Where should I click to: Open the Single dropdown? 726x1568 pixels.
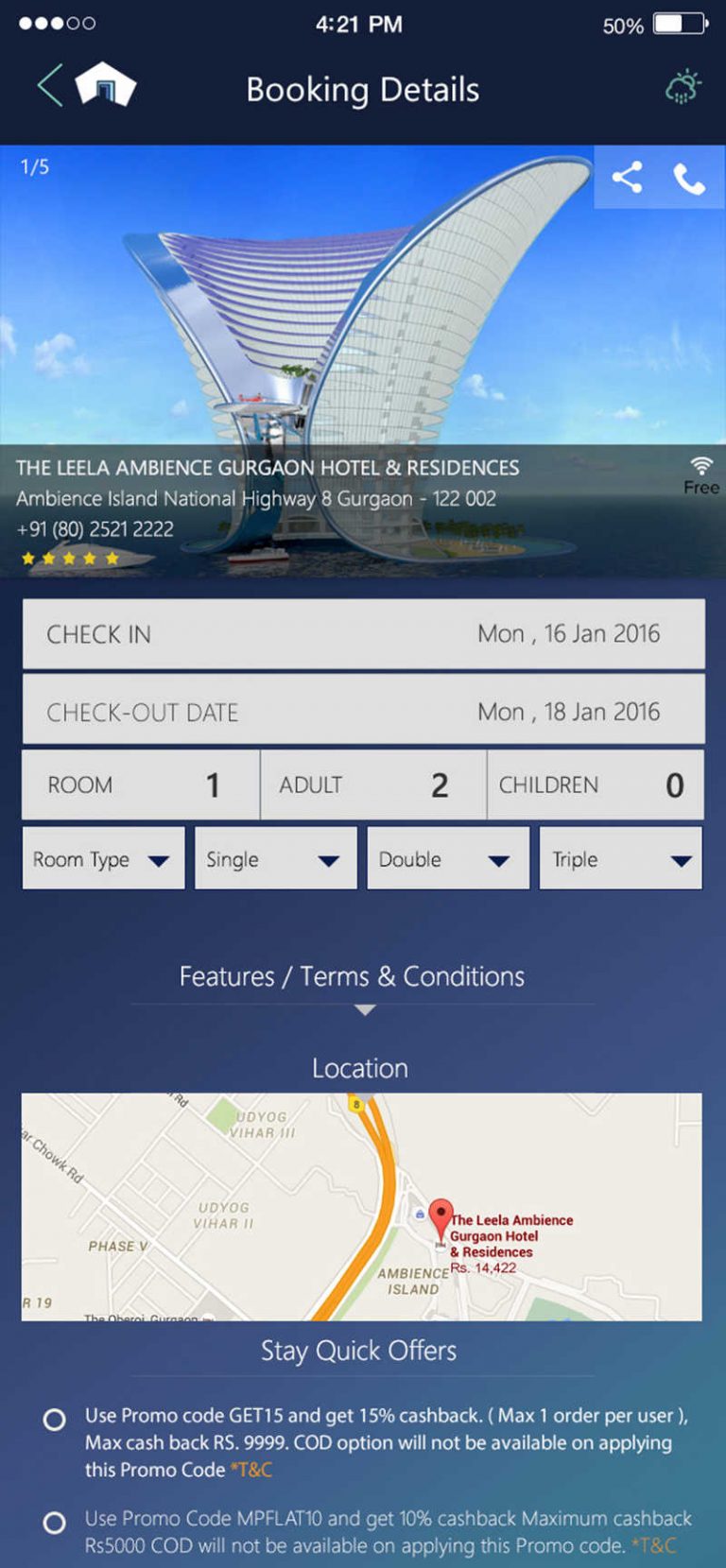[x=276, y=858]
